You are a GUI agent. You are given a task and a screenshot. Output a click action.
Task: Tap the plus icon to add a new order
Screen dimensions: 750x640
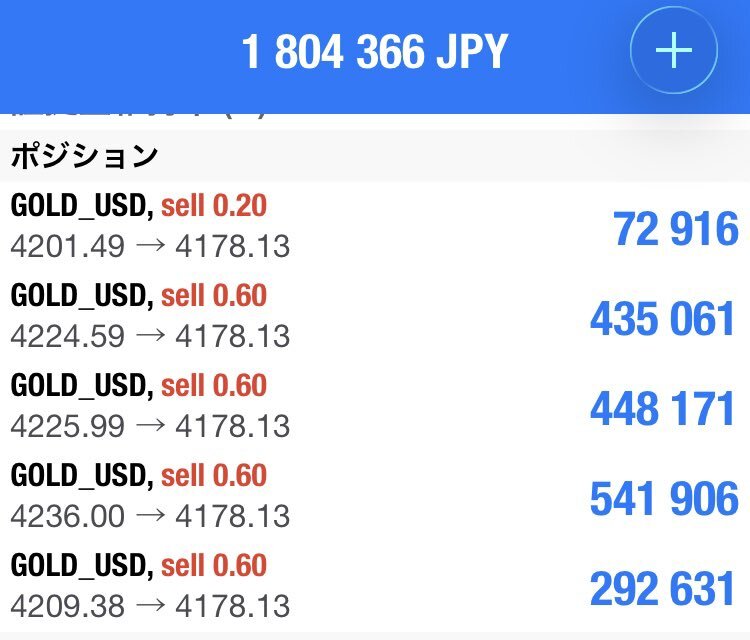point(674,50)
